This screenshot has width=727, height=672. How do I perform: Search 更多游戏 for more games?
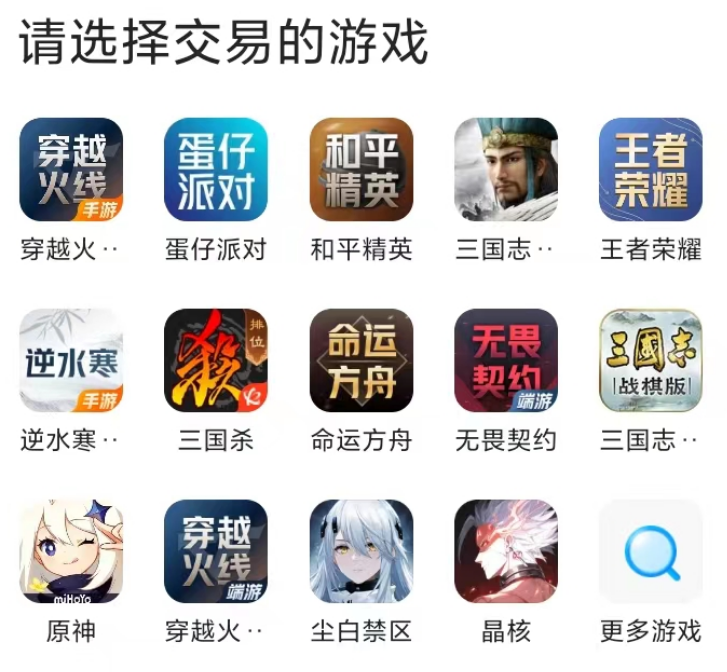650,552
